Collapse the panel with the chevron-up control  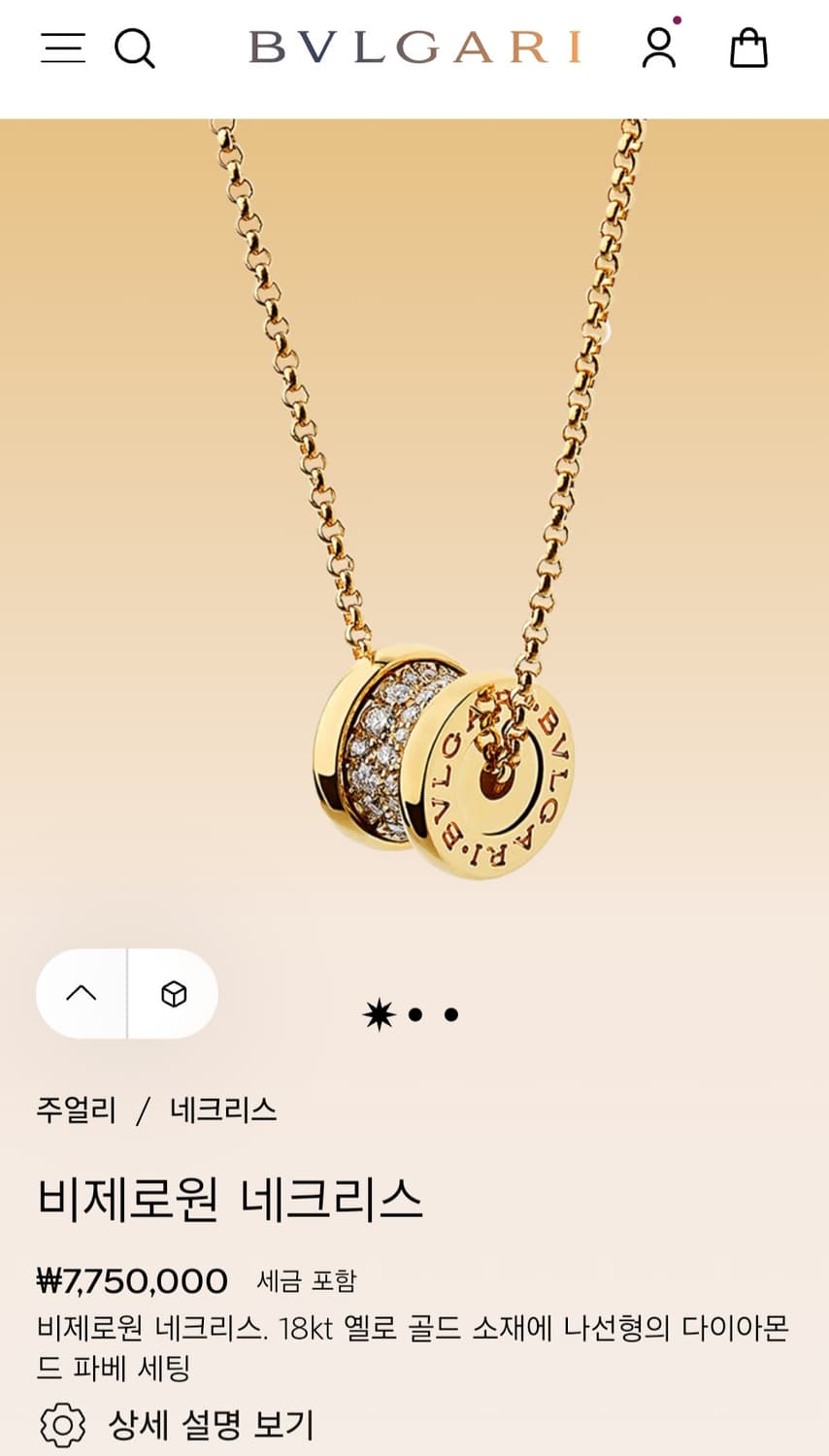point(82,994)
